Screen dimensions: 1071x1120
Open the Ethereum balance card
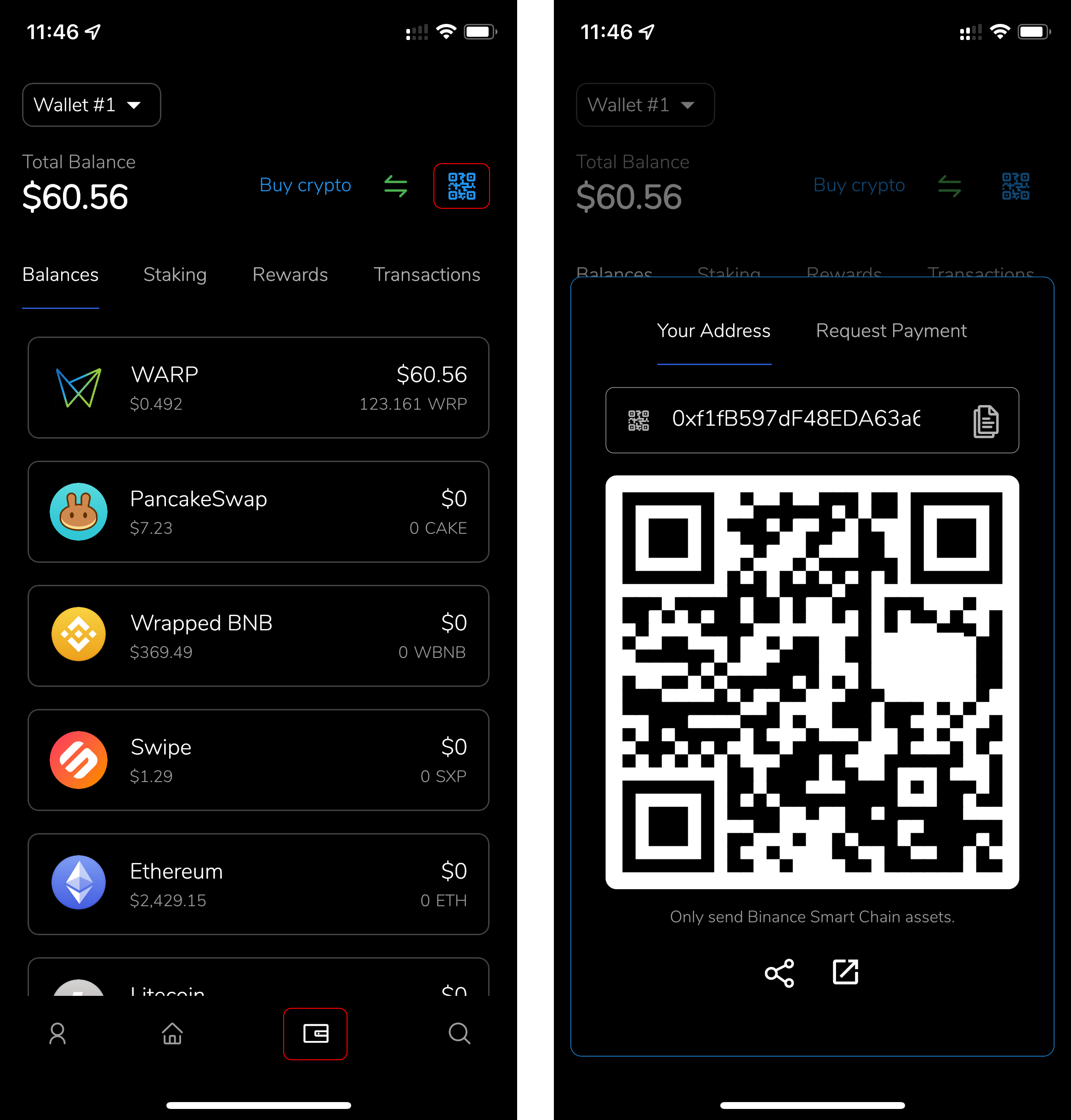258,884
